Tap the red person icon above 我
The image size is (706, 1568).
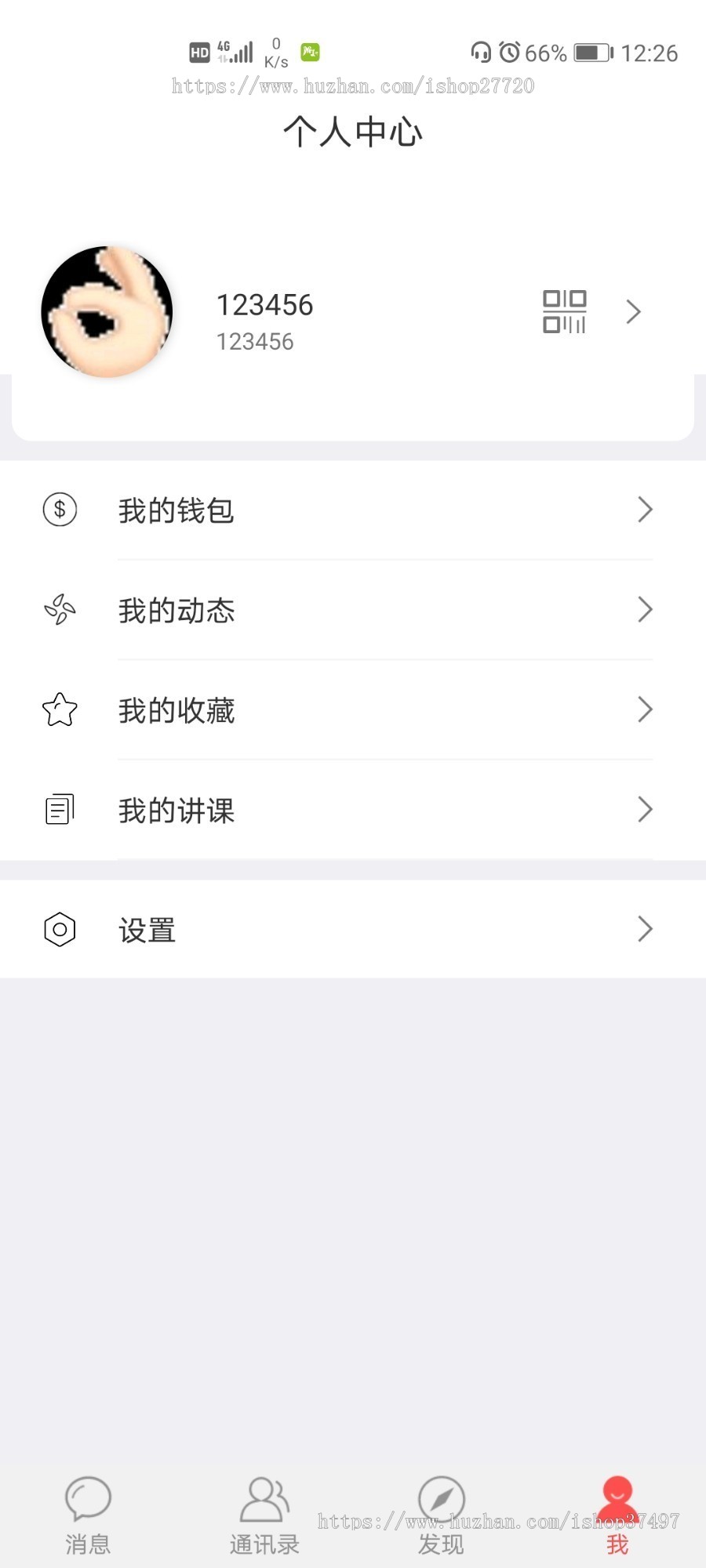617,1497
